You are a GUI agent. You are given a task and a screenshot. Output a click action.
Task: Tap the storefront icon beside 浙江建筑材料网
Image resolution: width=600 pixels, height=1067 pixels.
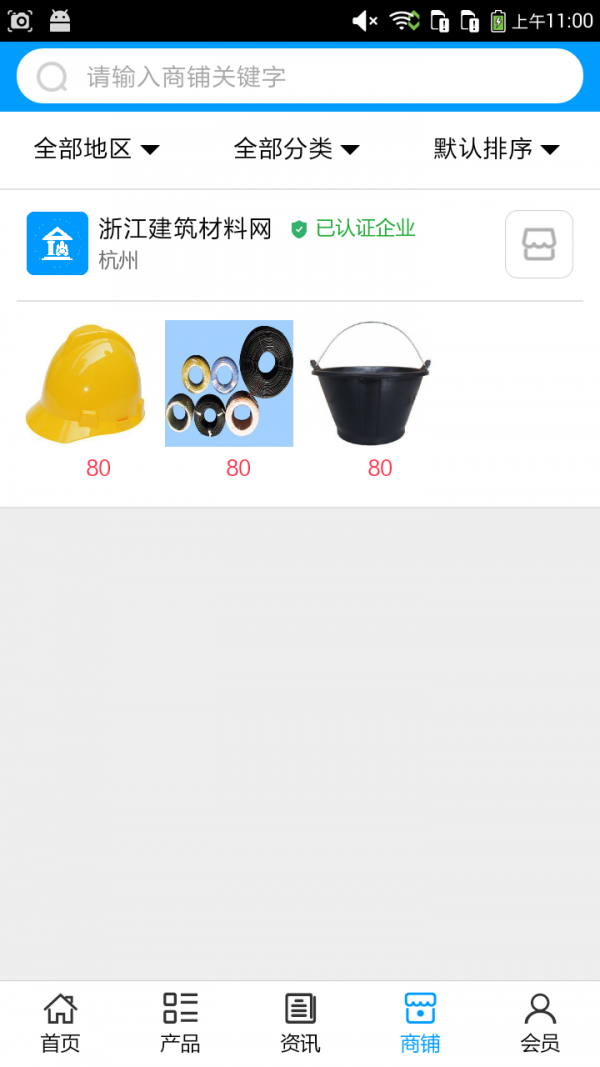539,244
